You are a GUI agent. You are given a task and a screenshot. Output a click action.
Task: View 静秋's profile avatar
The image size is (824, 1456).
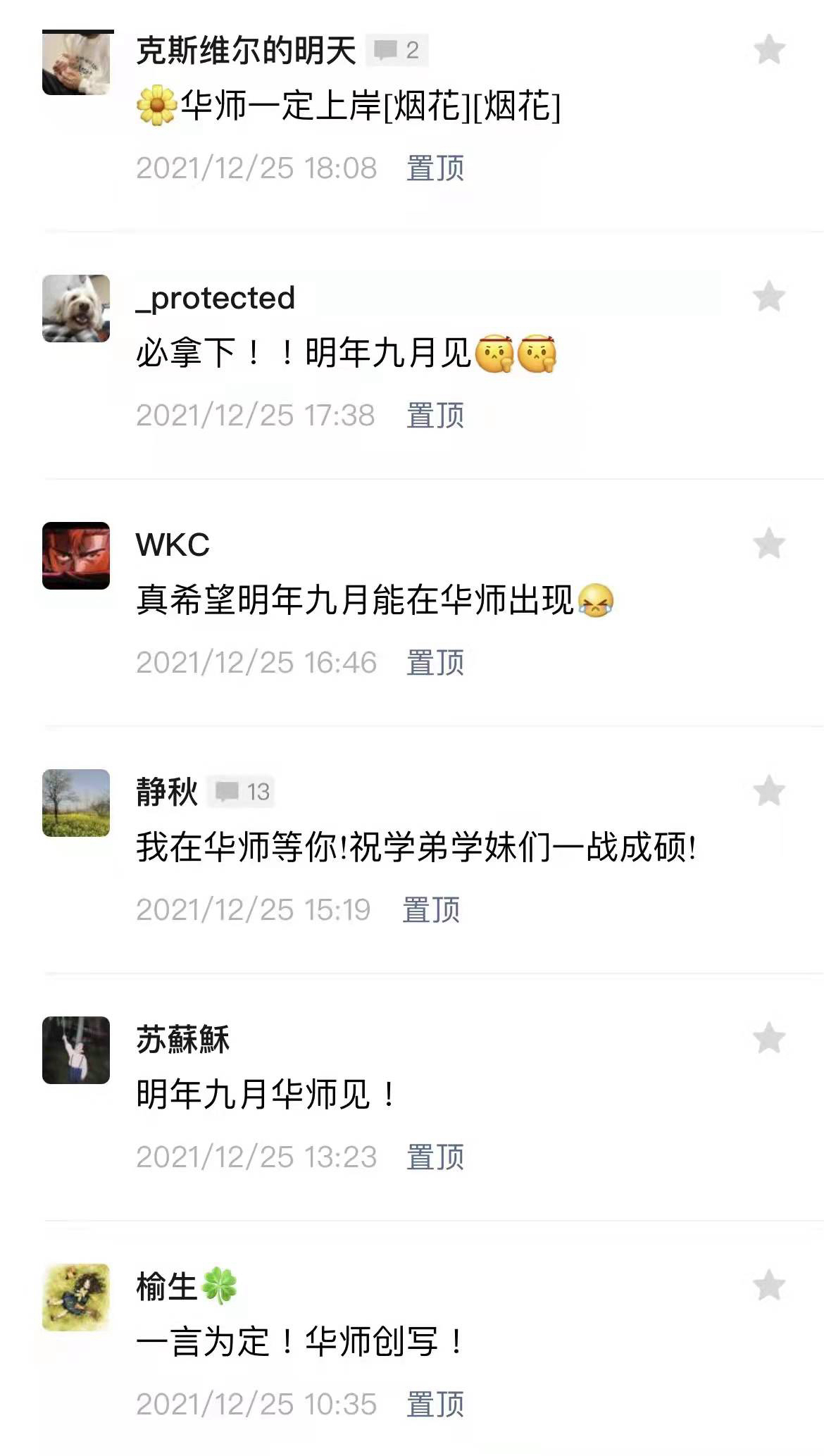point(76,803)
